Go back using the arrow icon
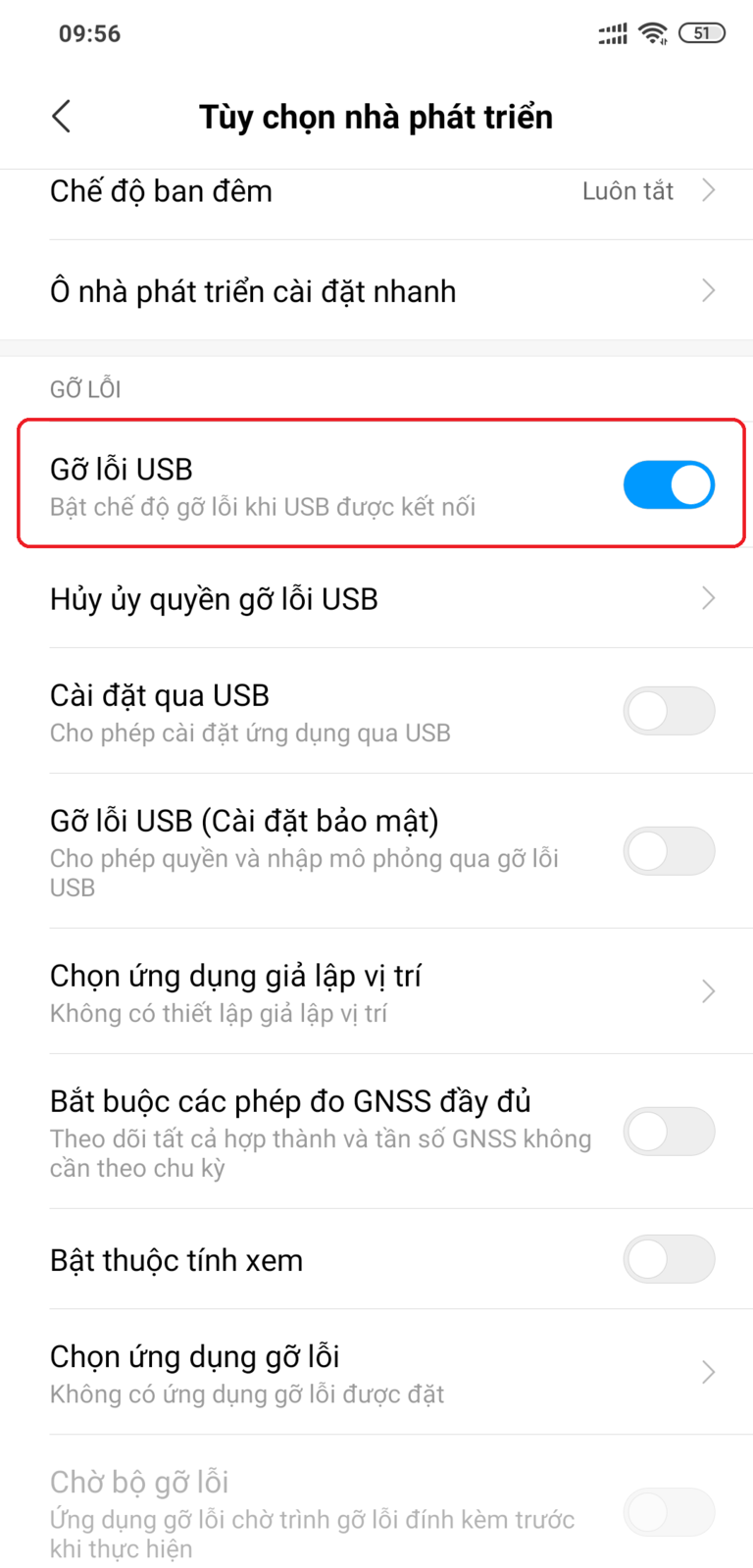 pyautogui.click(x=61, y=117)
